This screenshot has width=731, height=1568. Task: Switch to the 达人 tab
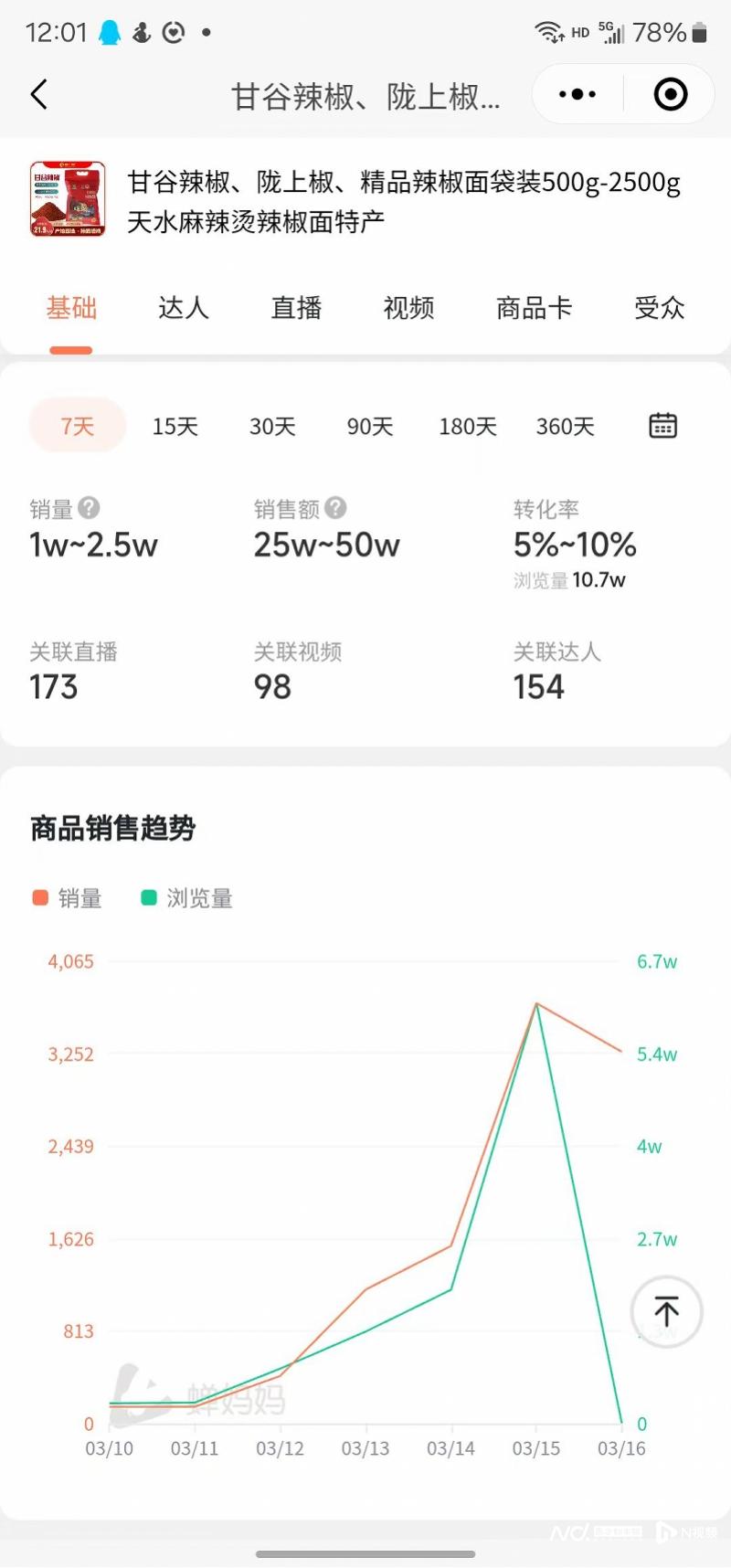pyautogui.click(x=182, y=309)
